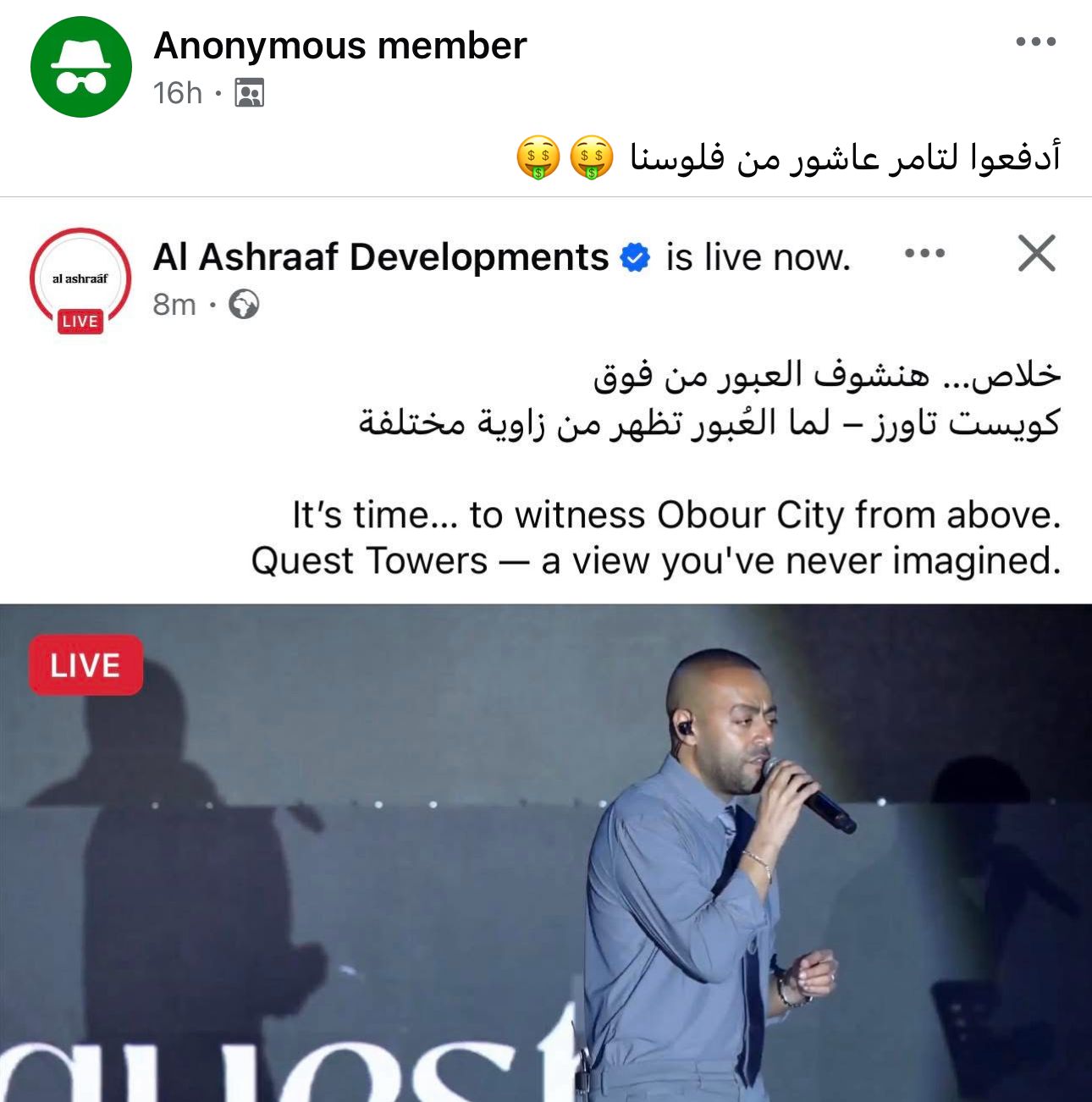The image size is (1092, 1102).
Task: Open Al Ashraaf live profile picture
Action: [x=80, y=279]
